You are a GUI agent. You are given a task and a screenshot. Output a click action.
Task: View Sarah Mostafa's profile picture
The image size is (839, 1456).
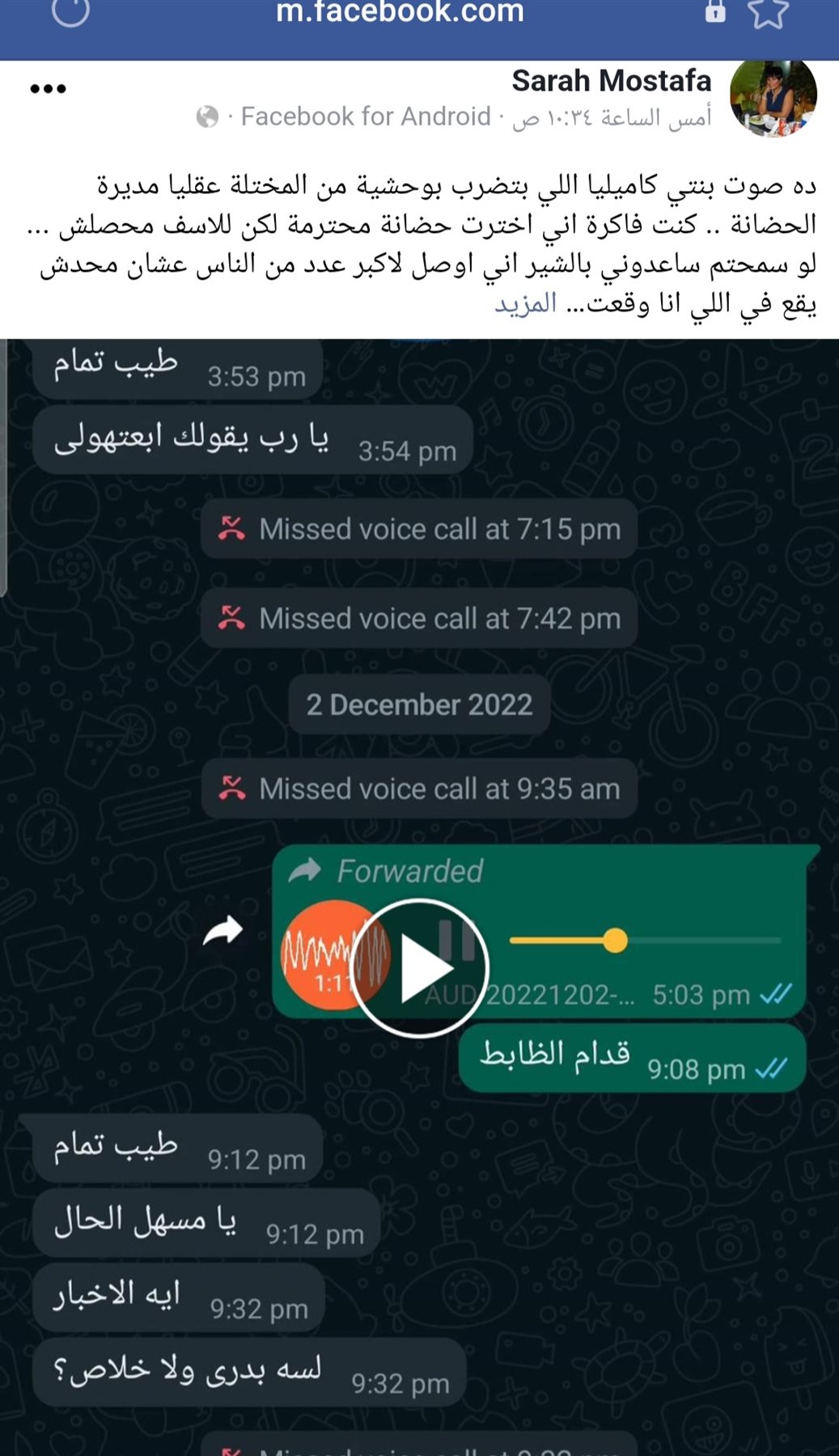[x=773, y=96]
